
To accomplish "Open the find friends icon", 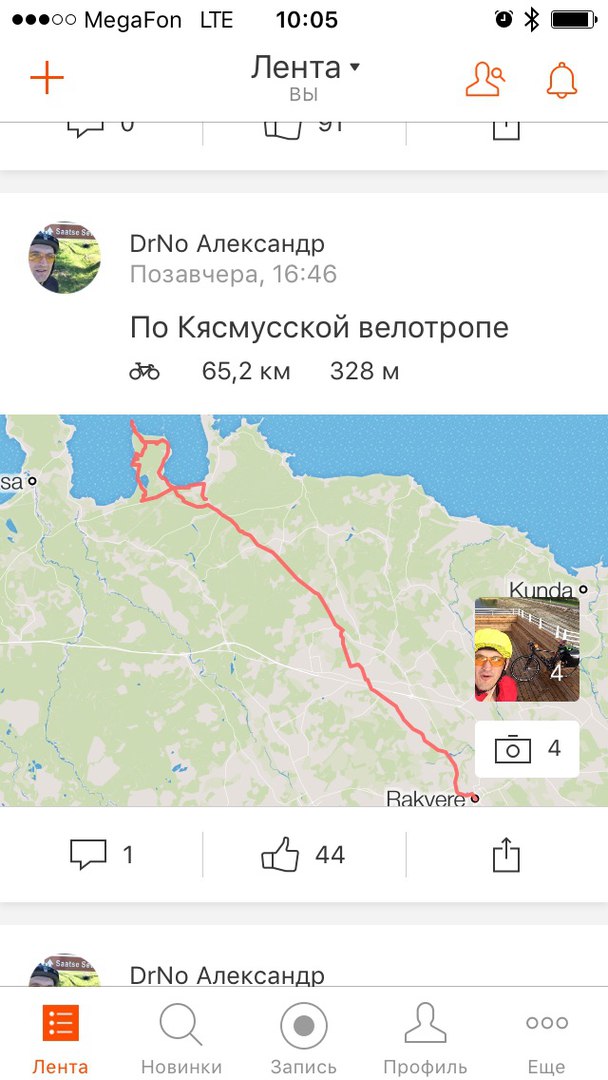I will pos(486,79).
